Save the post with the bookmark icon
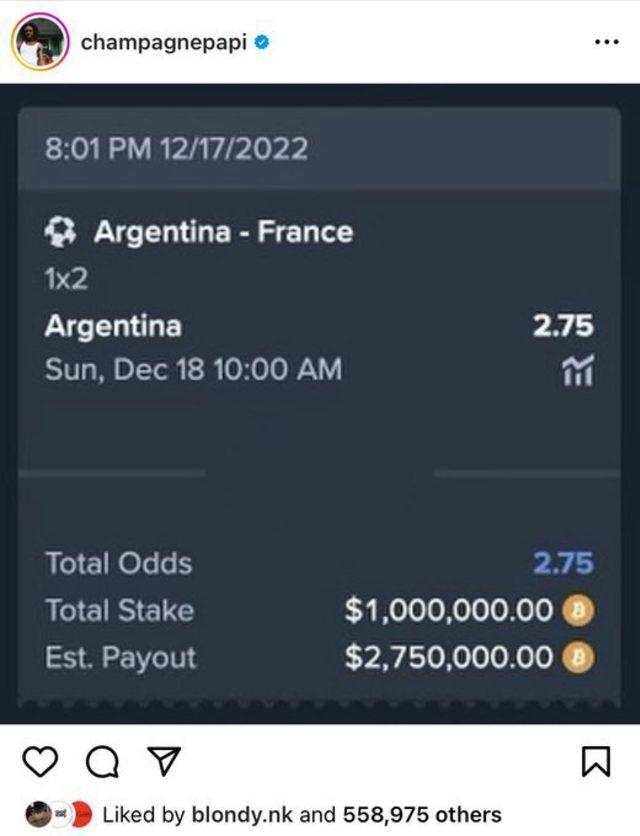 click(595, 763)
